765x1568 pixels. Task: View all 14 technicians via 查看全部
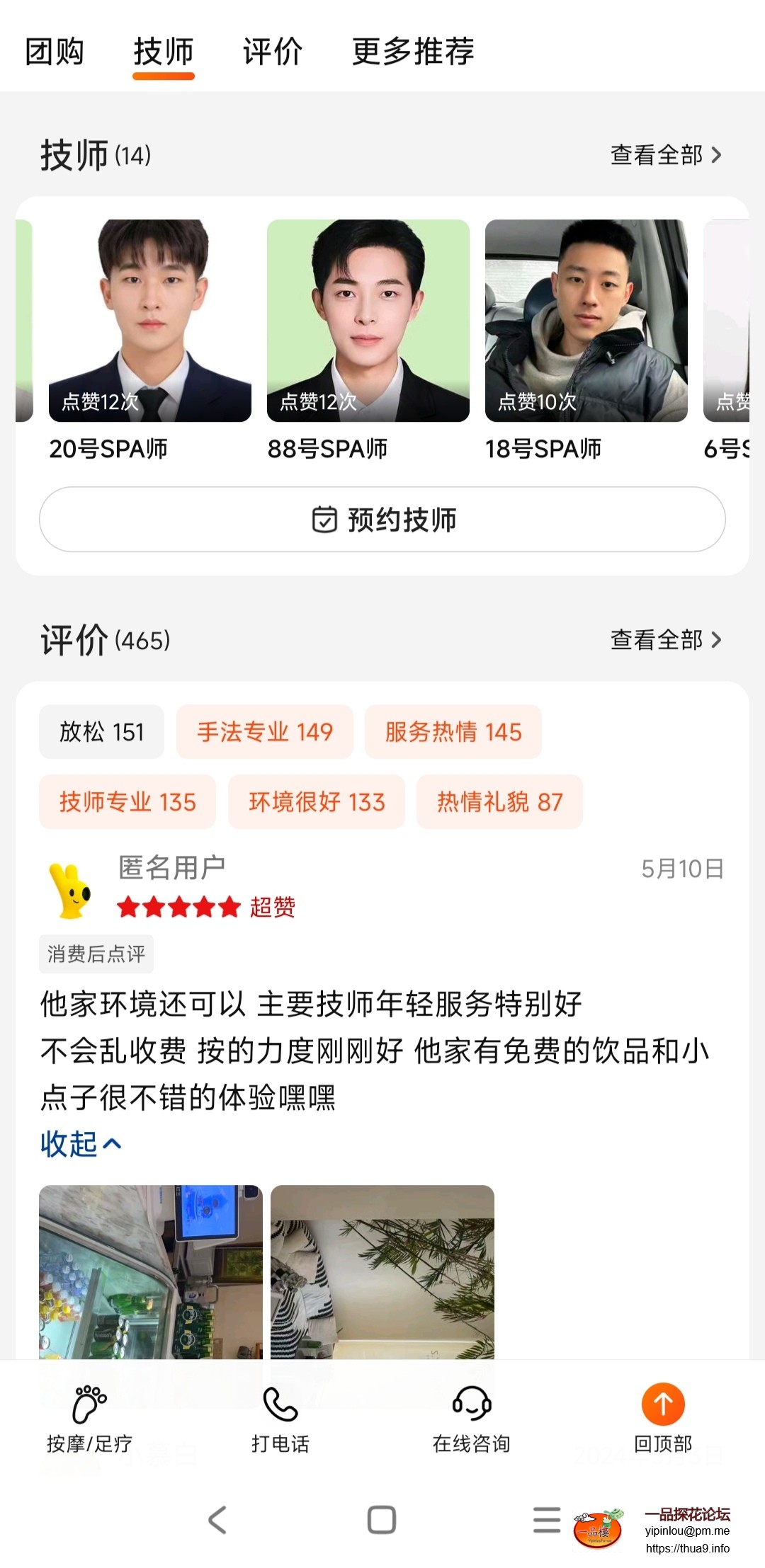point(665,155)
